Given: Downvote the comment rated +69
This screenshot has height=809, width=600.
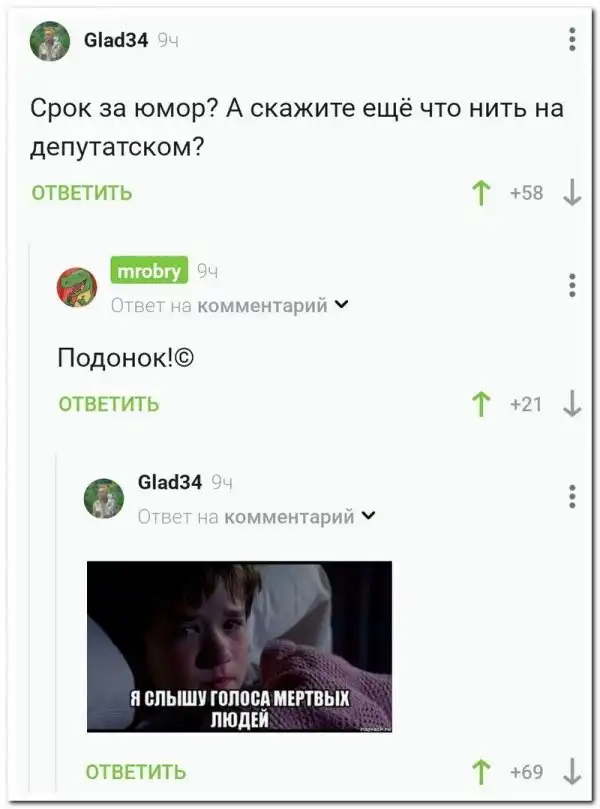Looking at the screenshot, I should point(572,771).
